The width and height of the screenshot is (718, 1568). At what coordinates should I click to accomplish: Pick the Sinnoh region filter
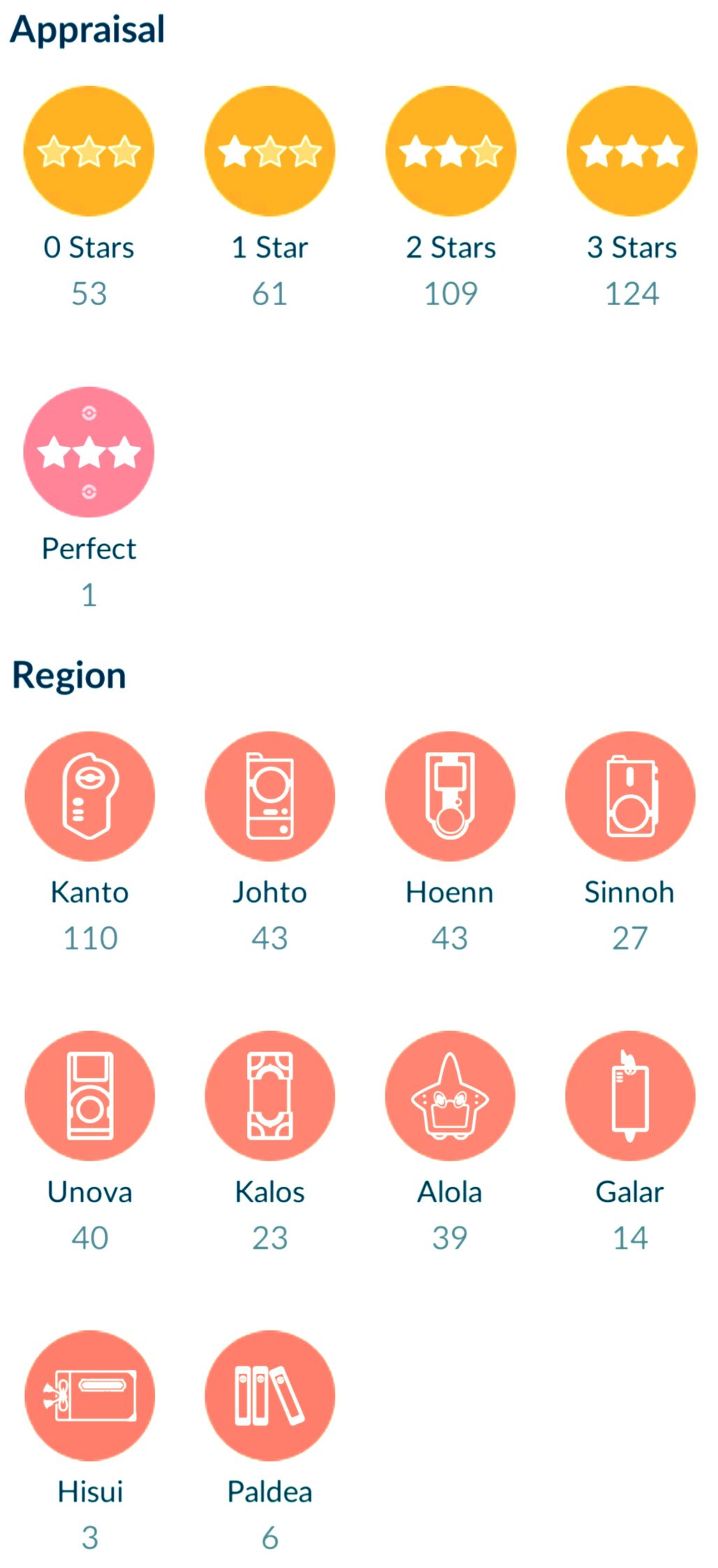click(x=630, y=796)
